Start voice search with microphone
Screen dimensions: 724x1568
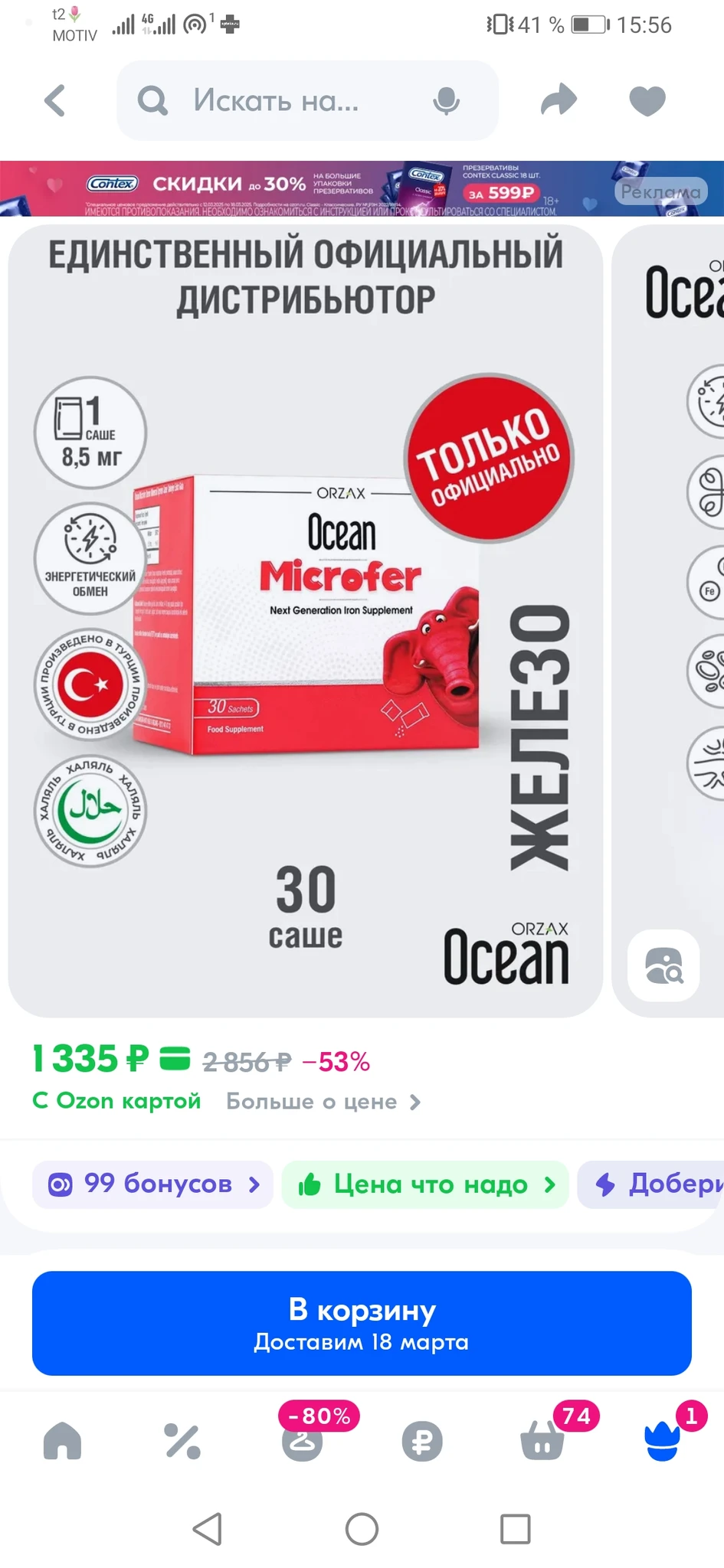(x=446, y=100)
